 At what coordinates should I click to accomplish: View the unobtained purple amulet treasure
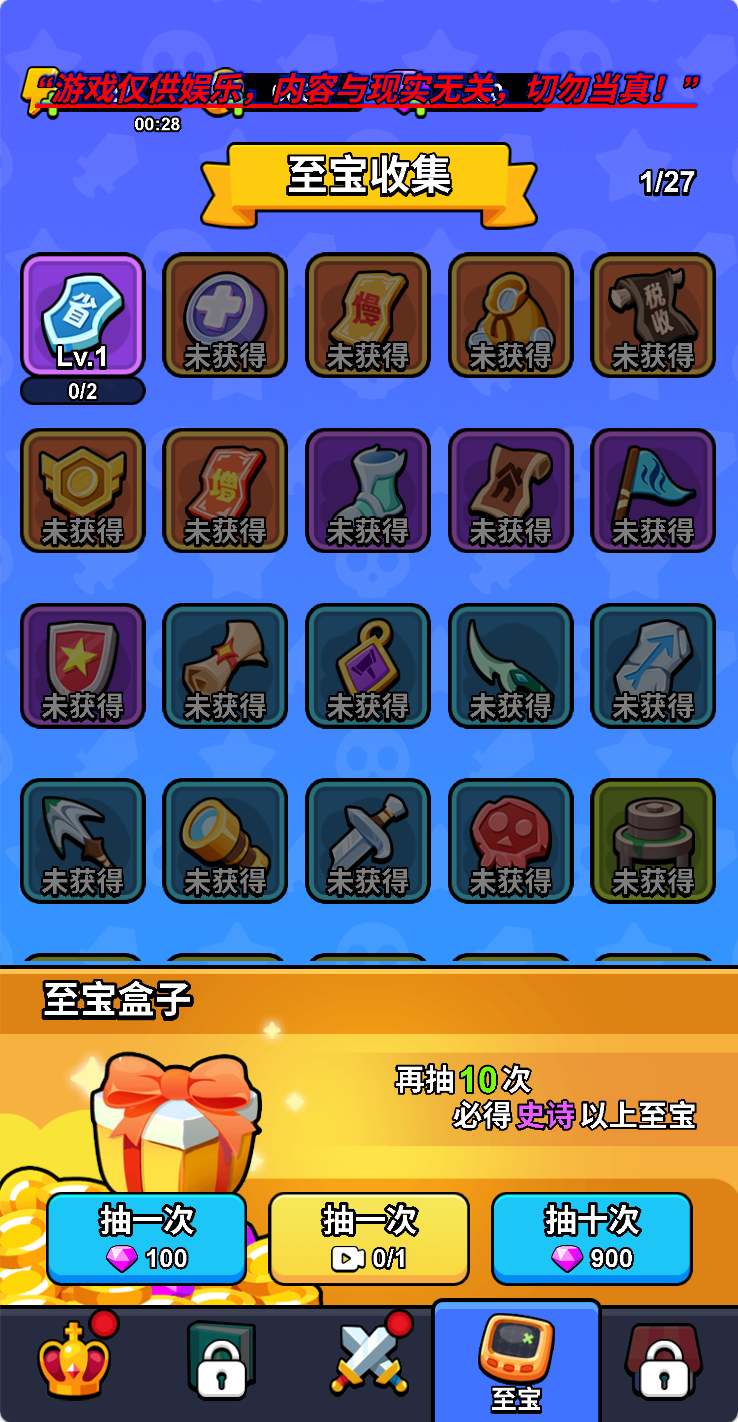click(368, 665)
